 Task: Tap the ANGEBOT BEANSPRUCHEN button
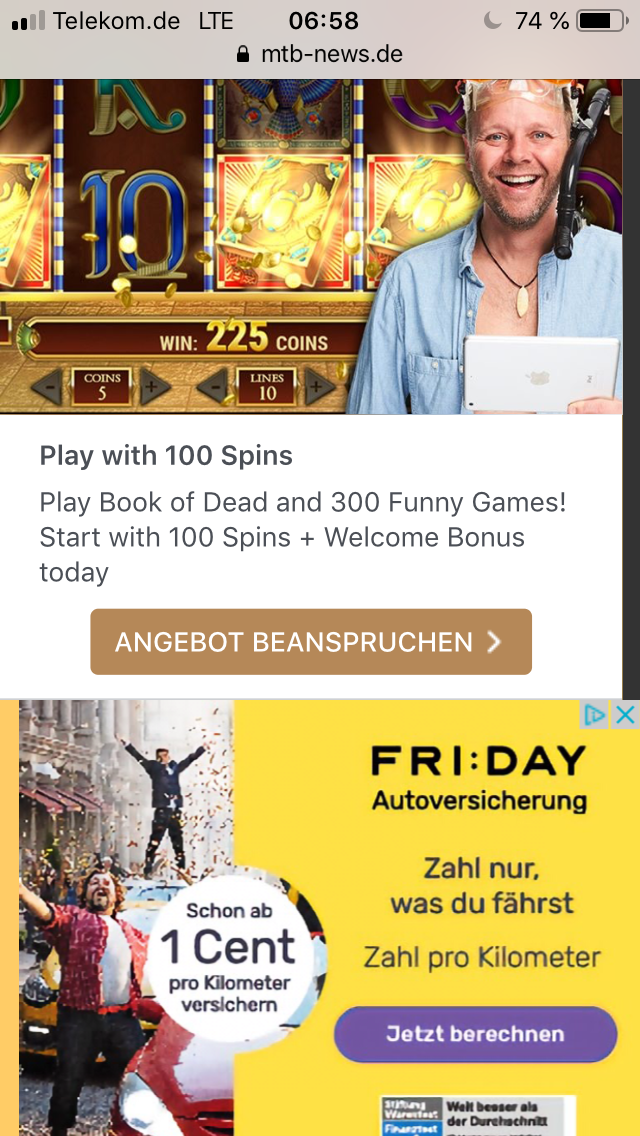(311, 642)
